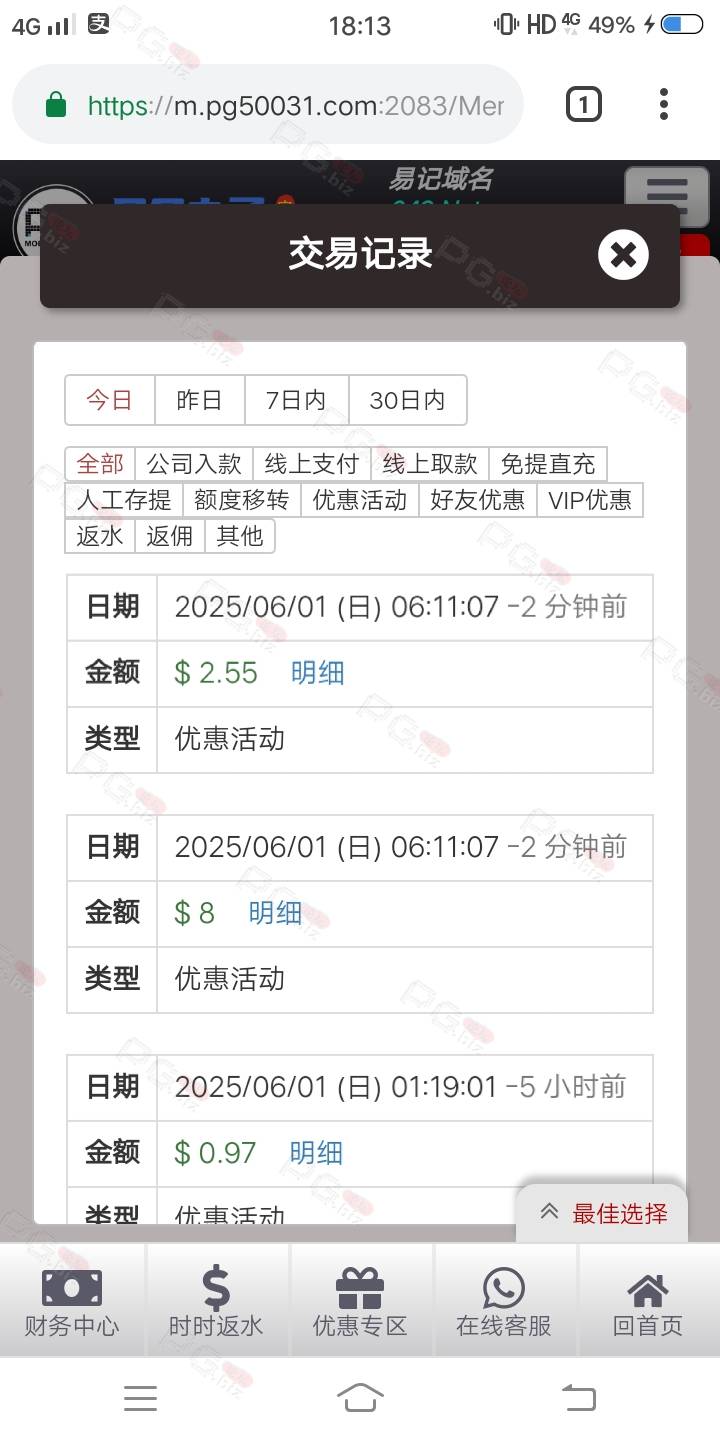Filter records by 公司入款
This screenshot has width=720, height=1440.
tap(194, 464)
